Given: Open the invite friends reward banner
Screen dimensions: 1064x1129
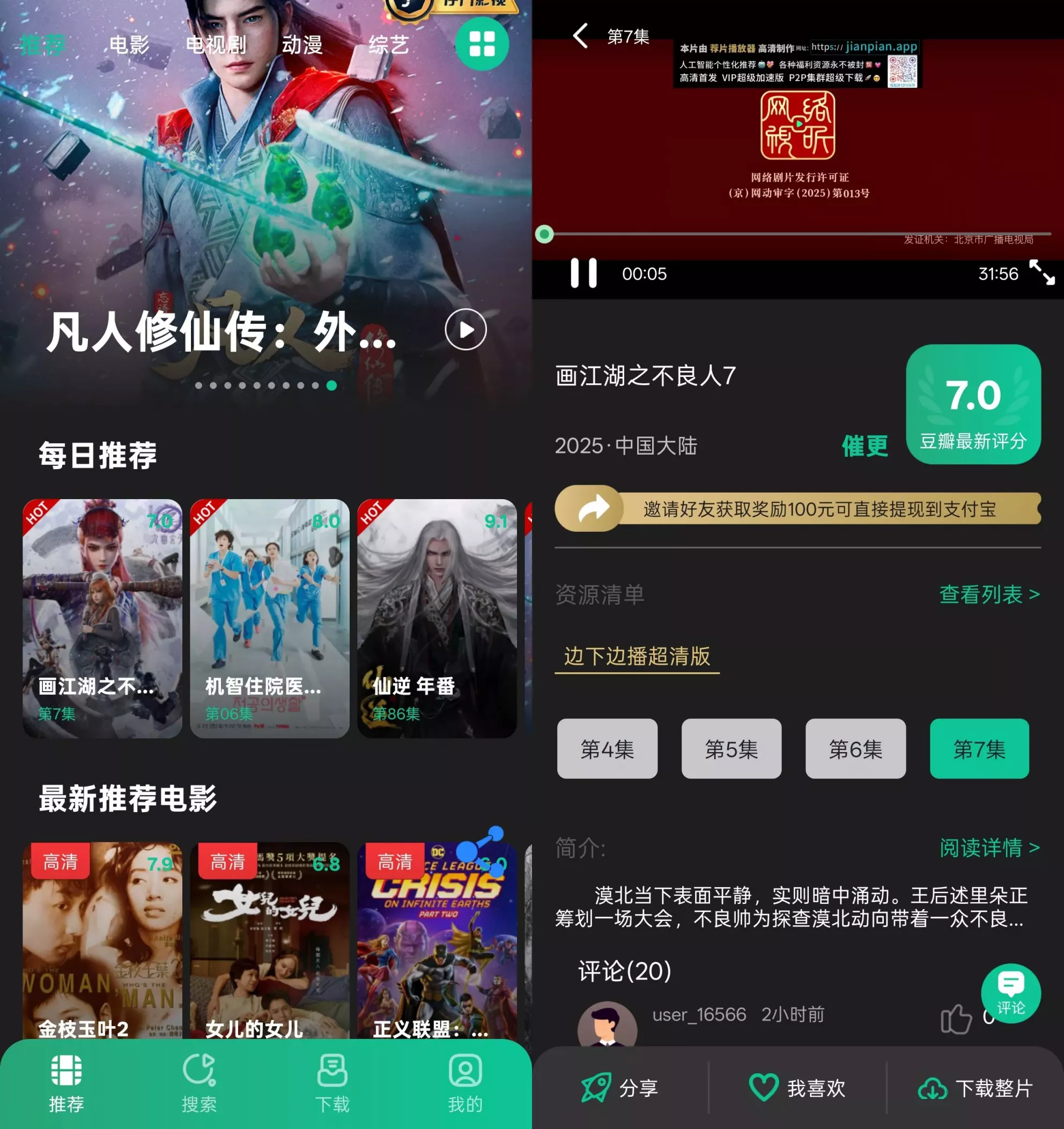Looking at the screenshot, I should tap(797, 509).
